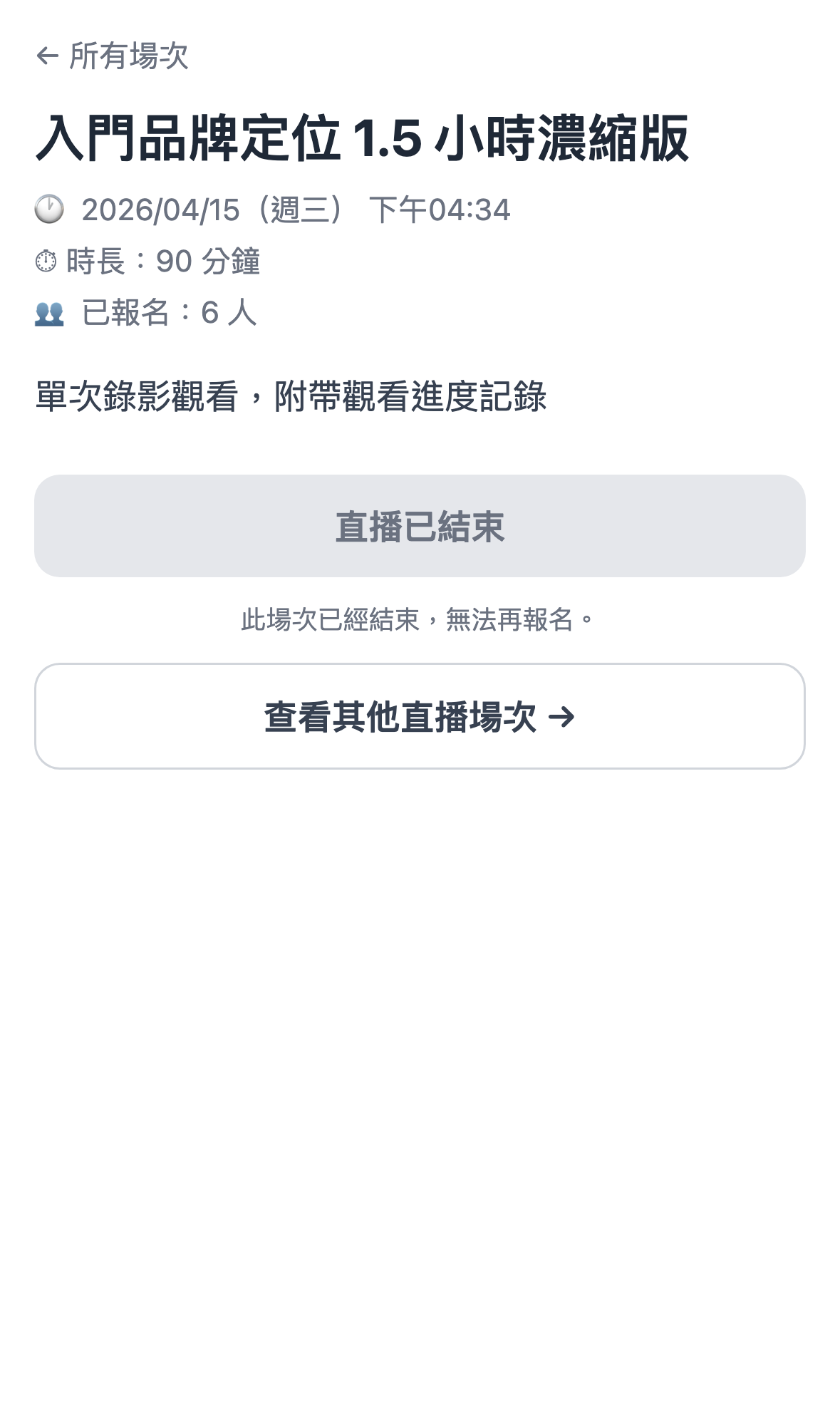Click the recording description 單次錄影觀看，附帶觀看進度記錄
Screen dimensions: 840x1411
[294, 397]
